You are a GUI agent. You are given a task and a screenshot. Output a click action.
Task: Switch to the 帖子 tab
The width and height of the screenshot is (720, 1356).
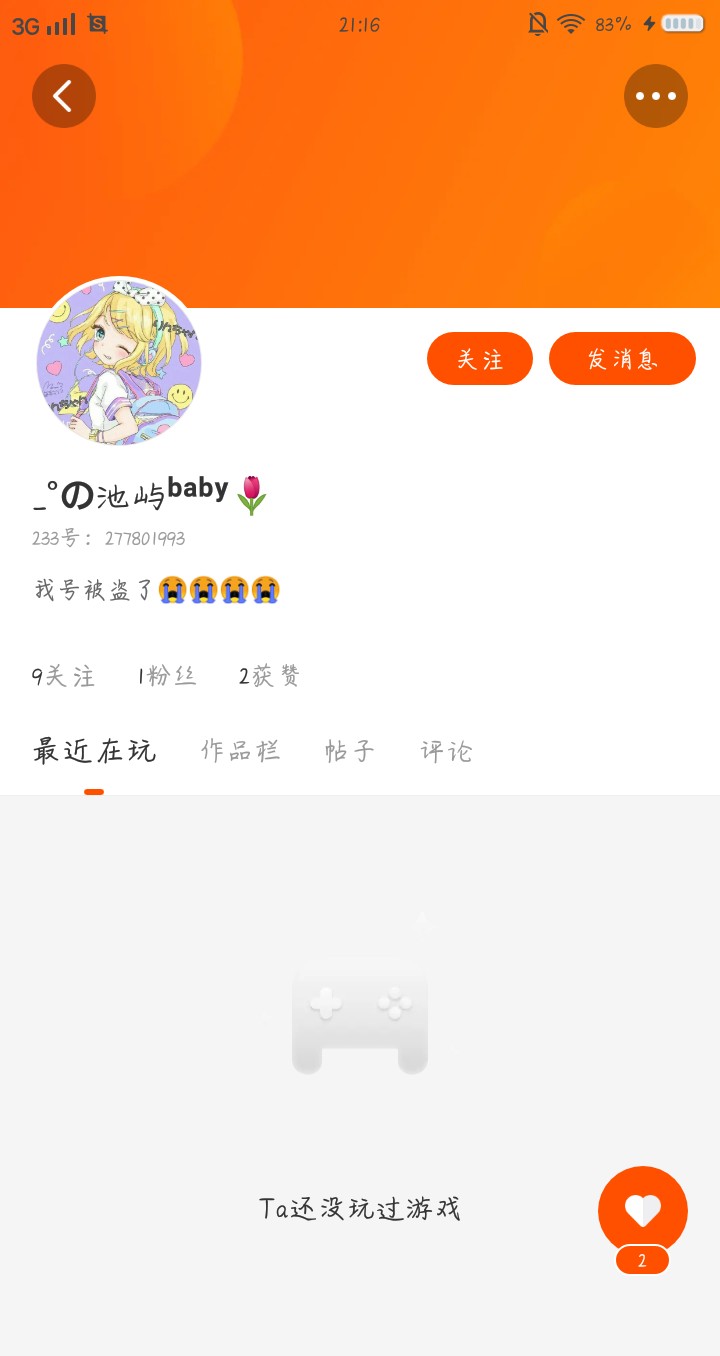350,751
